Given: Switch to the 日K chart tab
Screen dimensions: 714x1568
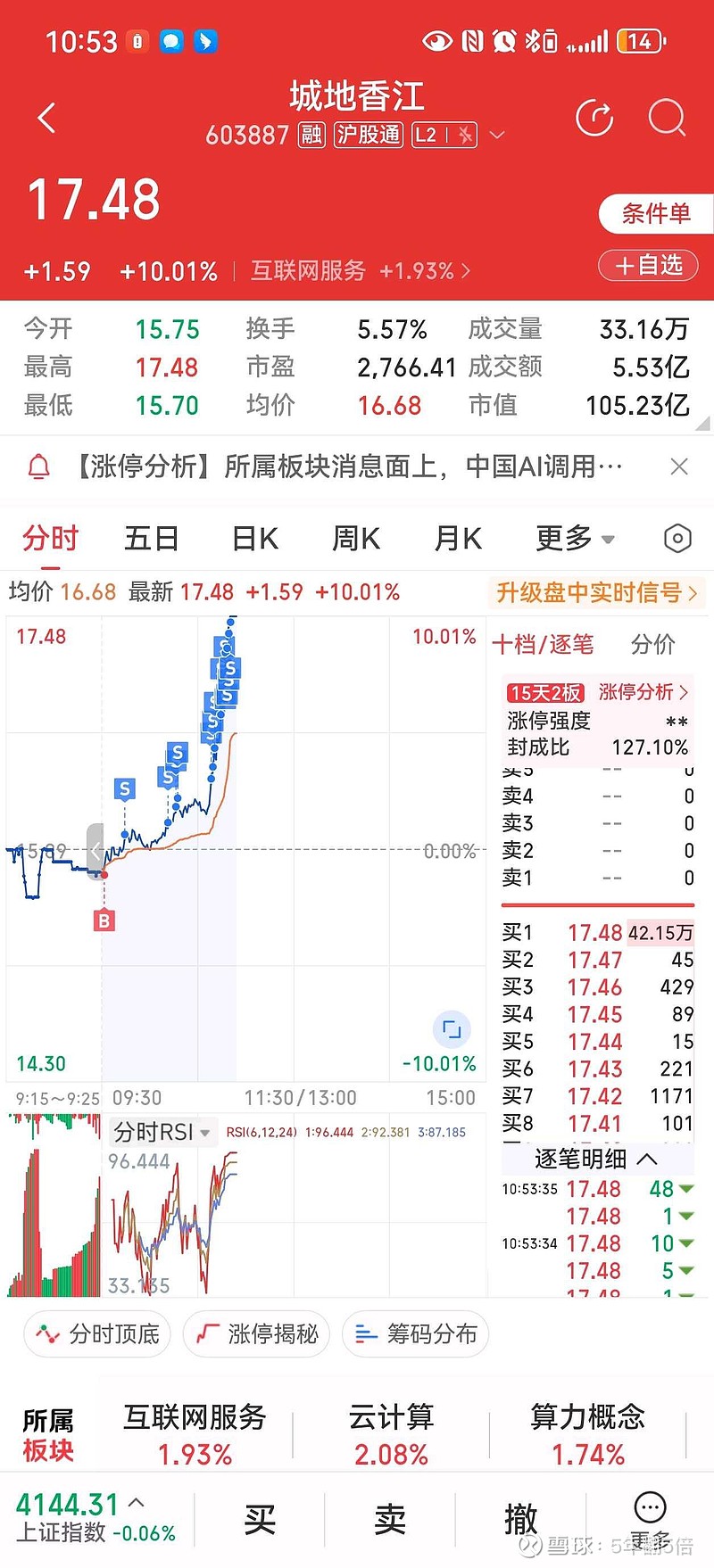Looking at the screenshot, I should 254,539.
